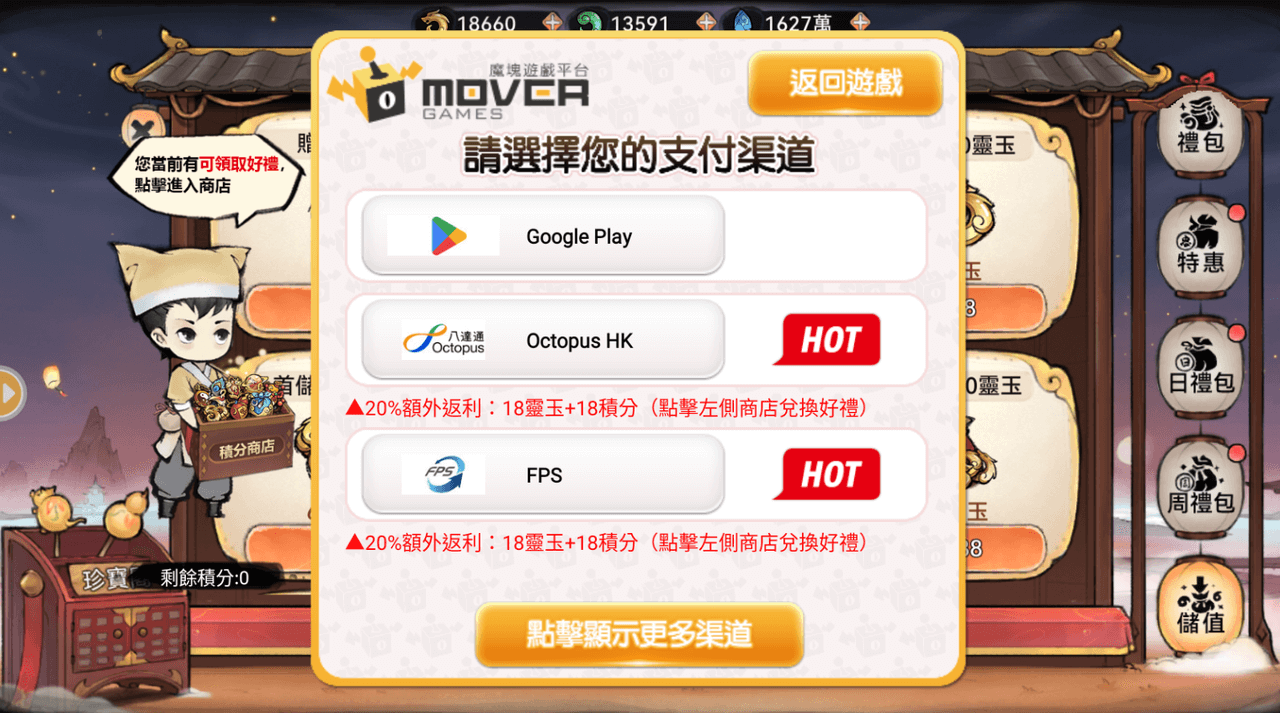Add more gold coins with the plus
1280x713 pixels.
(x=551, y=22)
